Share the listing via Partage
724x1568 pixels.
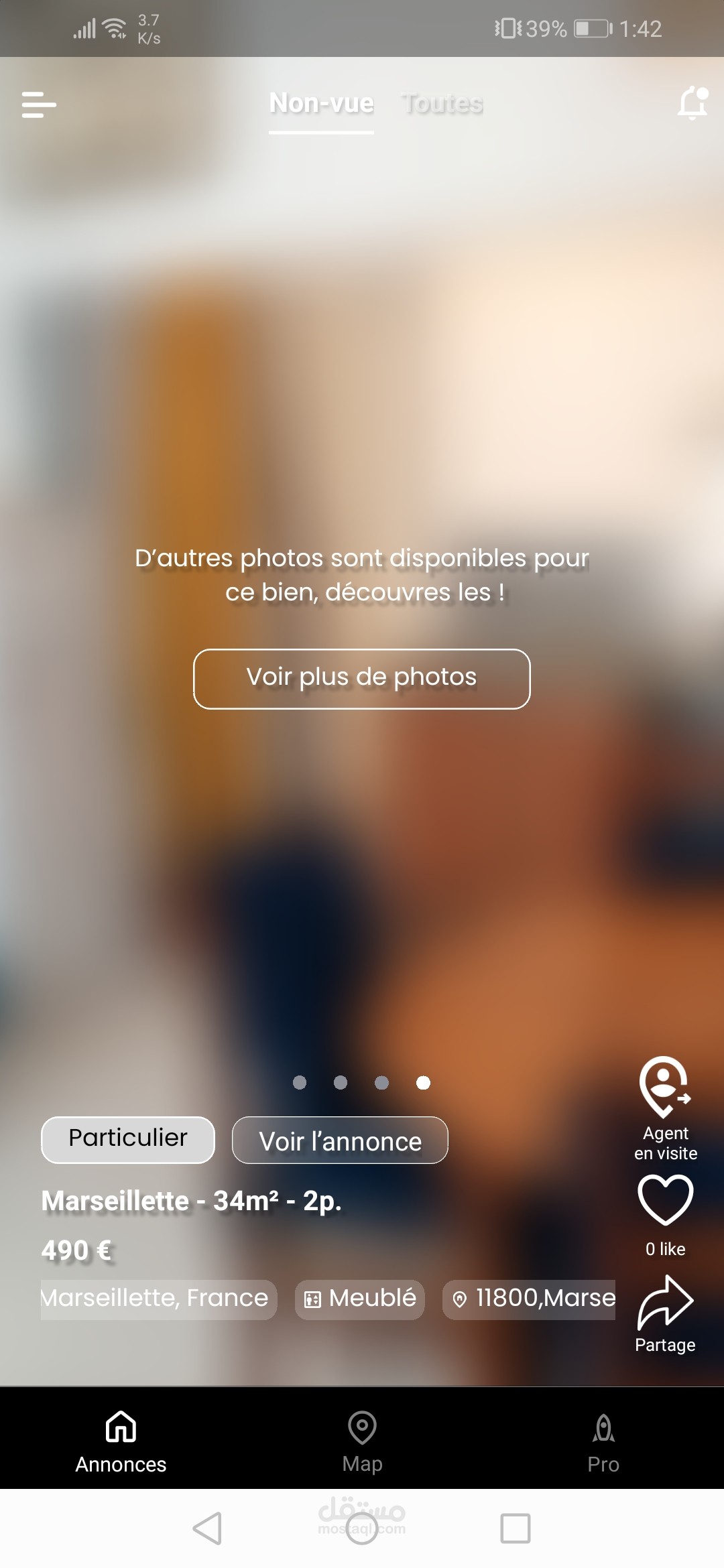point(665,1313)
